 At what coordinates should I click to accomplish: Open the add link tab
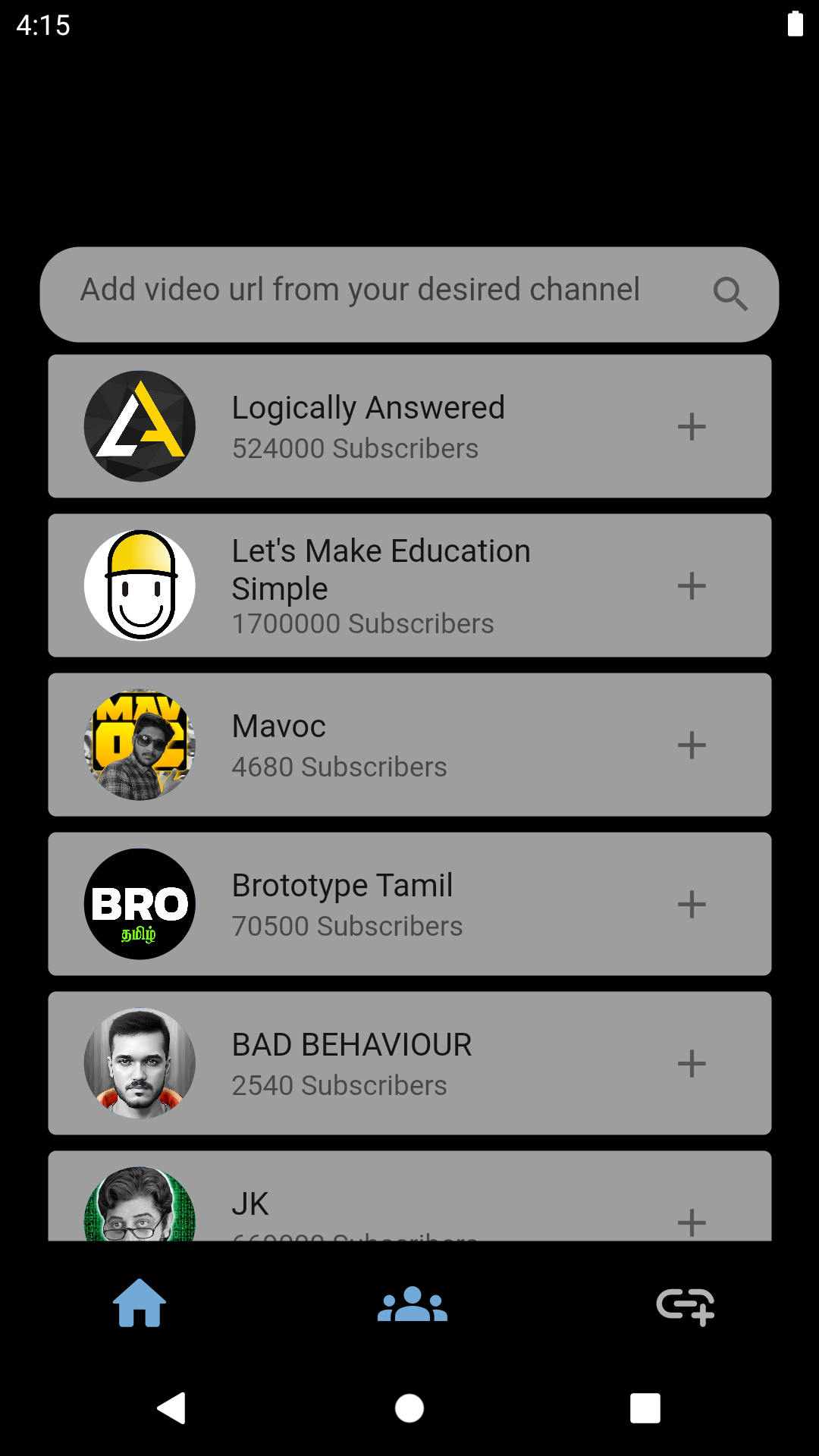click(686, 1305)
